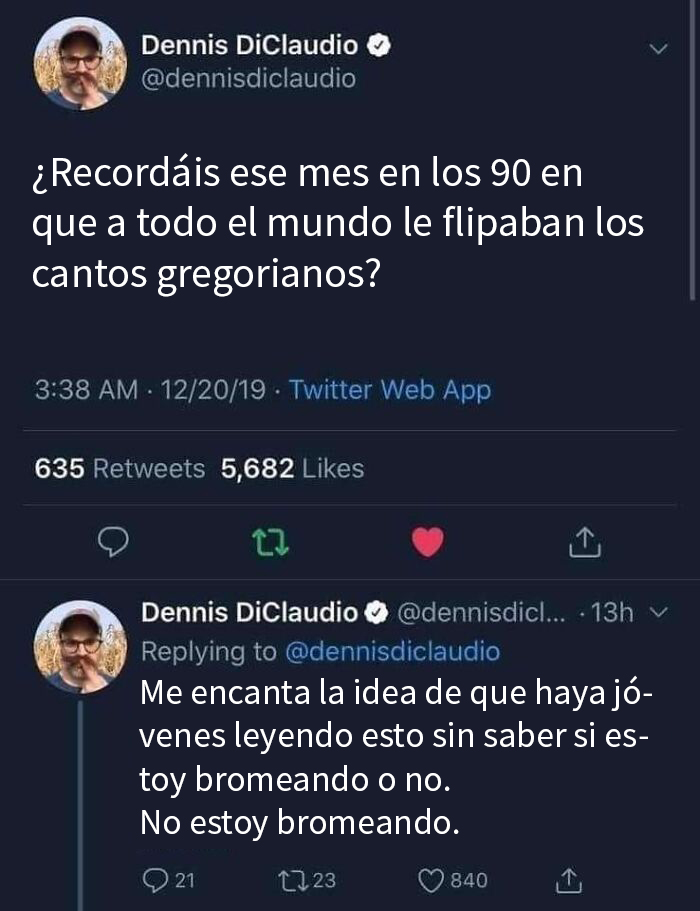700x911 pixels.
Task: Expand the chevron menu on the 13h reply
Action: click(x=657, y=612)
